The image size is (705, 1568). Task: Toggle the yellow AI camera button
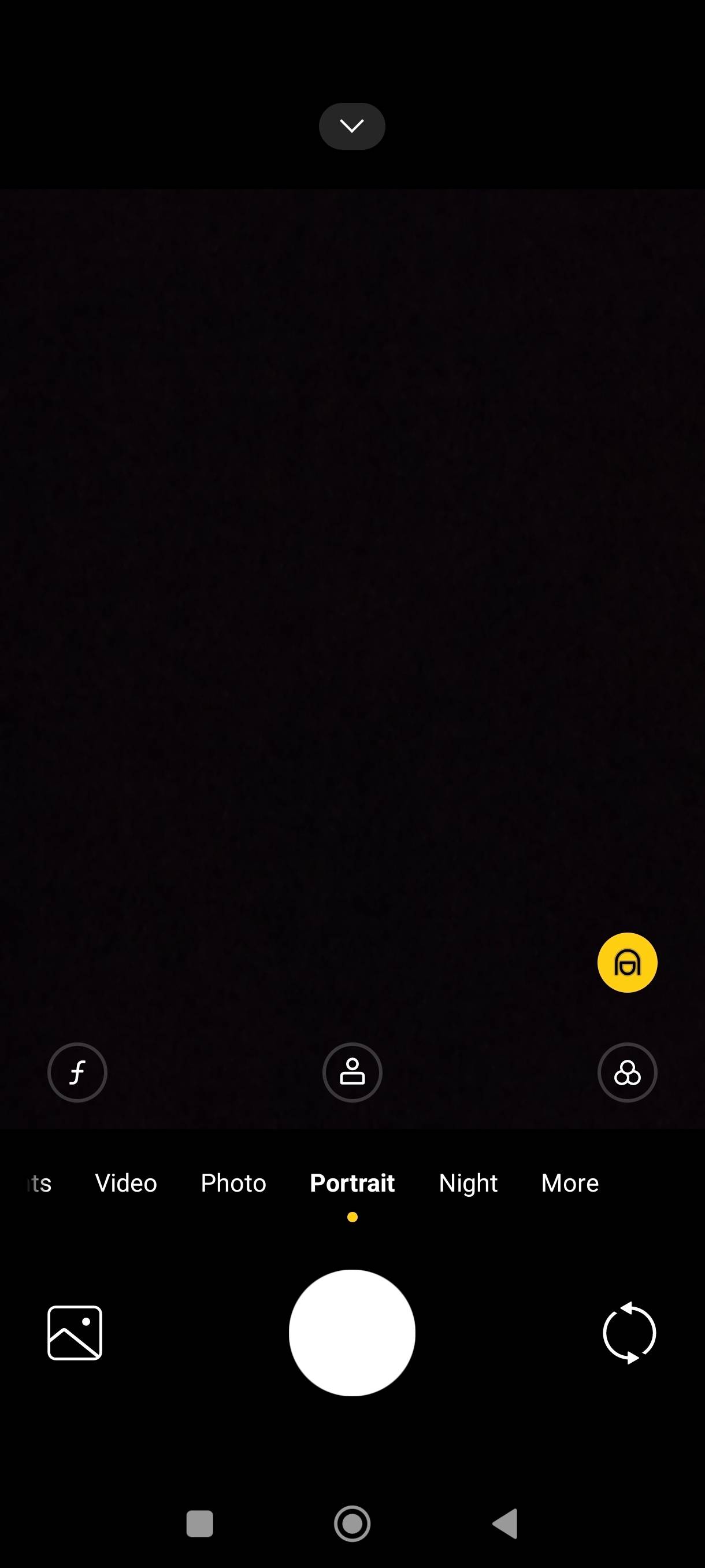tap(627, 962)
